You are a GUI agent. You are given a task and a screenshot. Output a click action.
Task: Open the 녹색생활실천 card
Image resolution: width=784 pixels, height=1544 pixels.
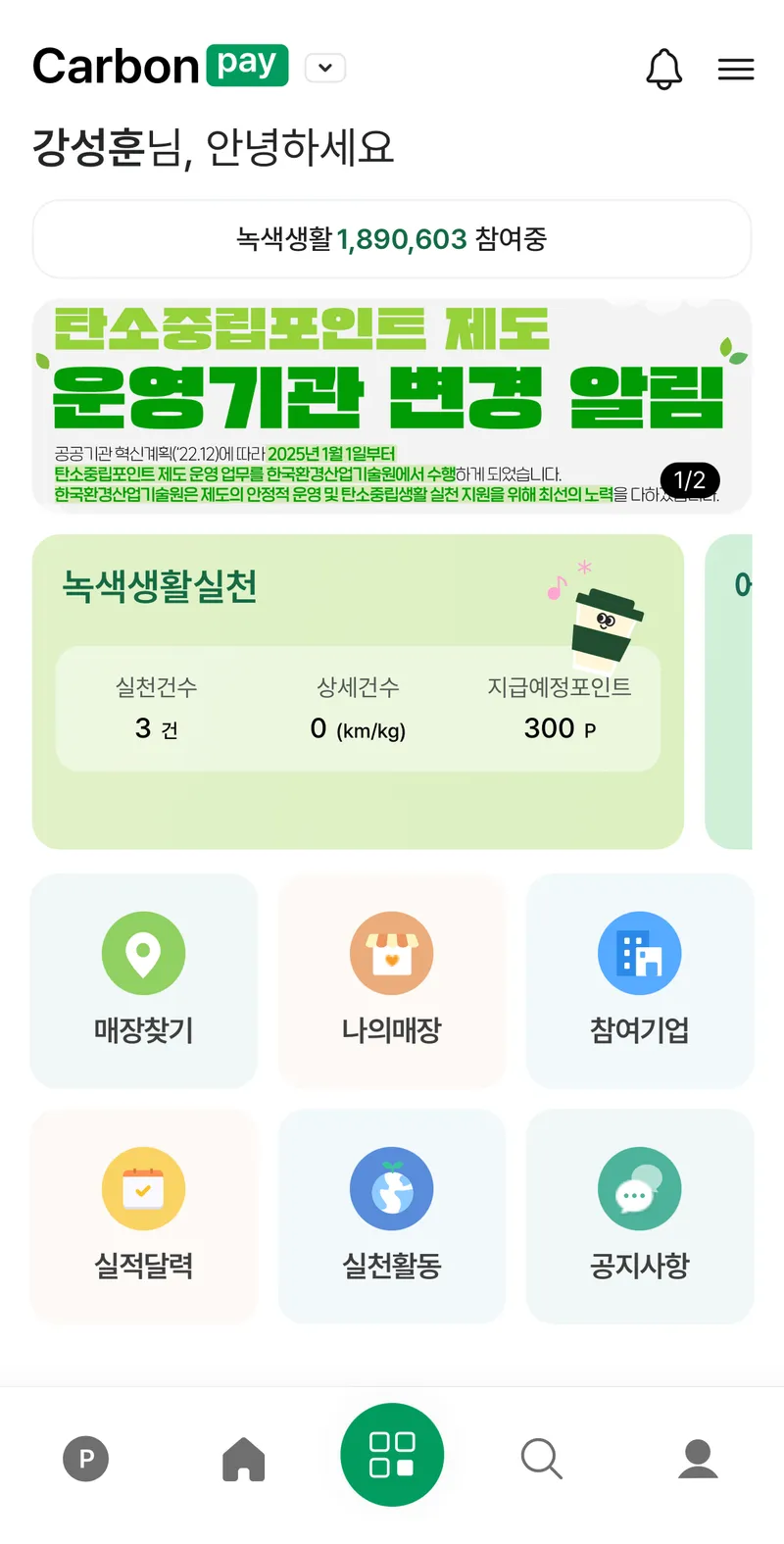tap(358, 691)
